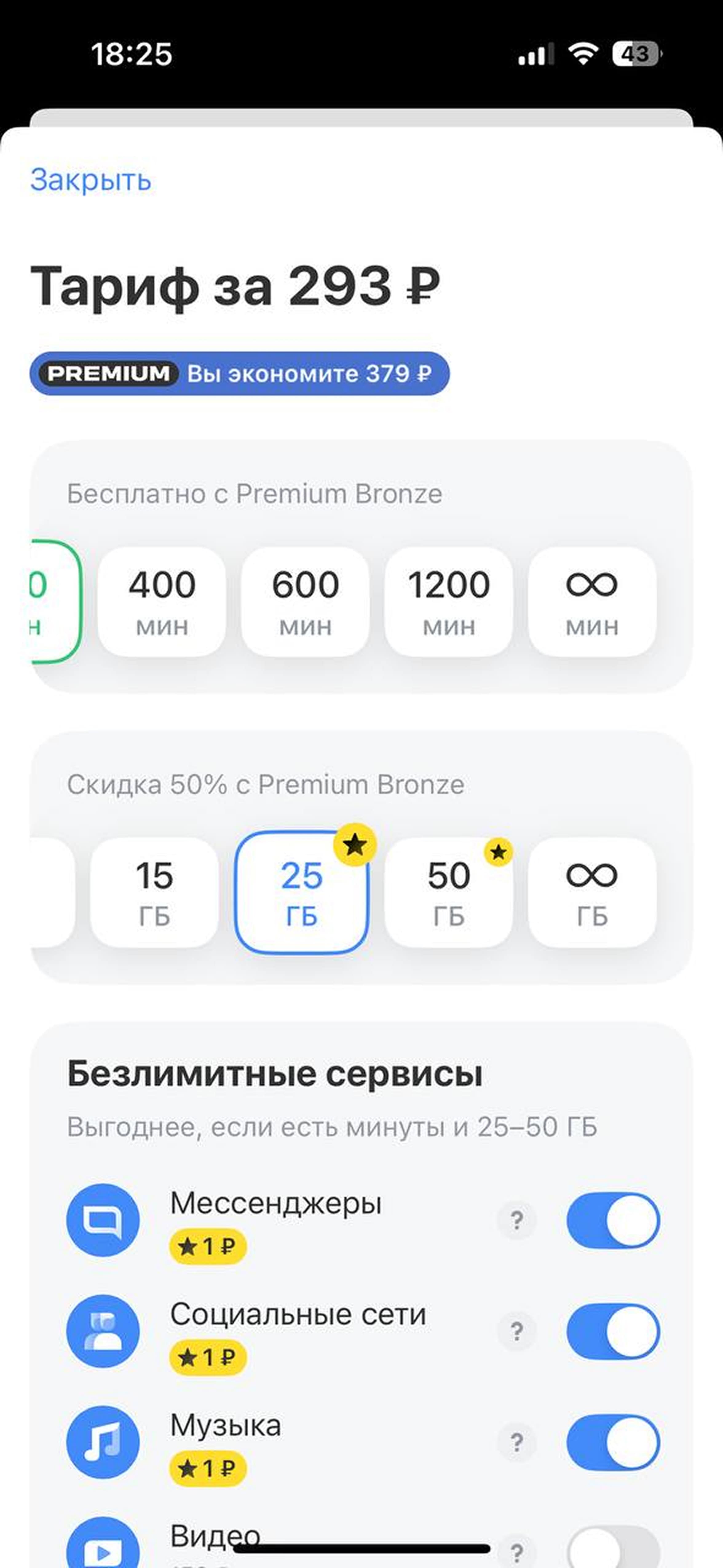723x1568 pixels.
Task: Tap the selected 25 ГБ tile
Action: click(x=302, y=892)
